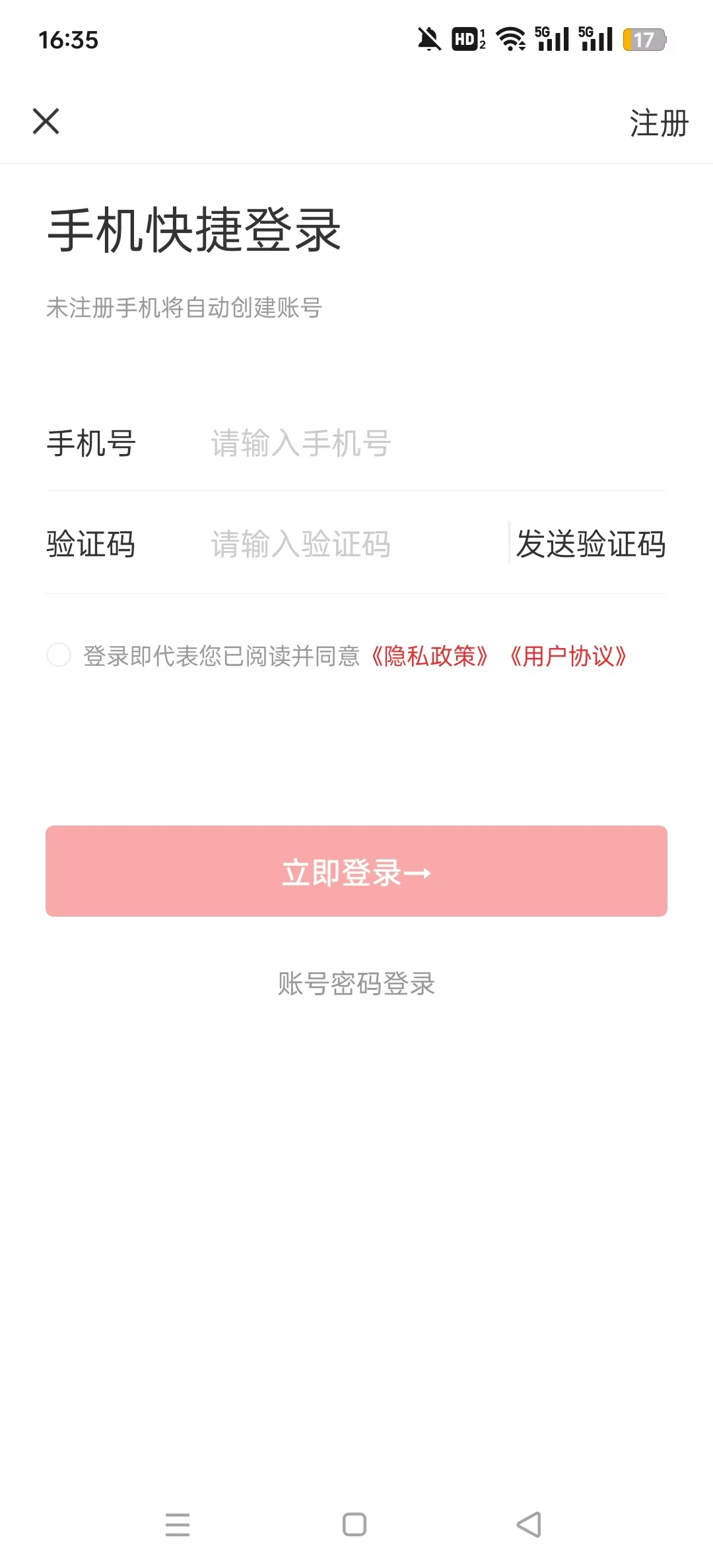The image size is (713, 1568).
Task: Check the agreement consent circle
Action: click(59, 655)
